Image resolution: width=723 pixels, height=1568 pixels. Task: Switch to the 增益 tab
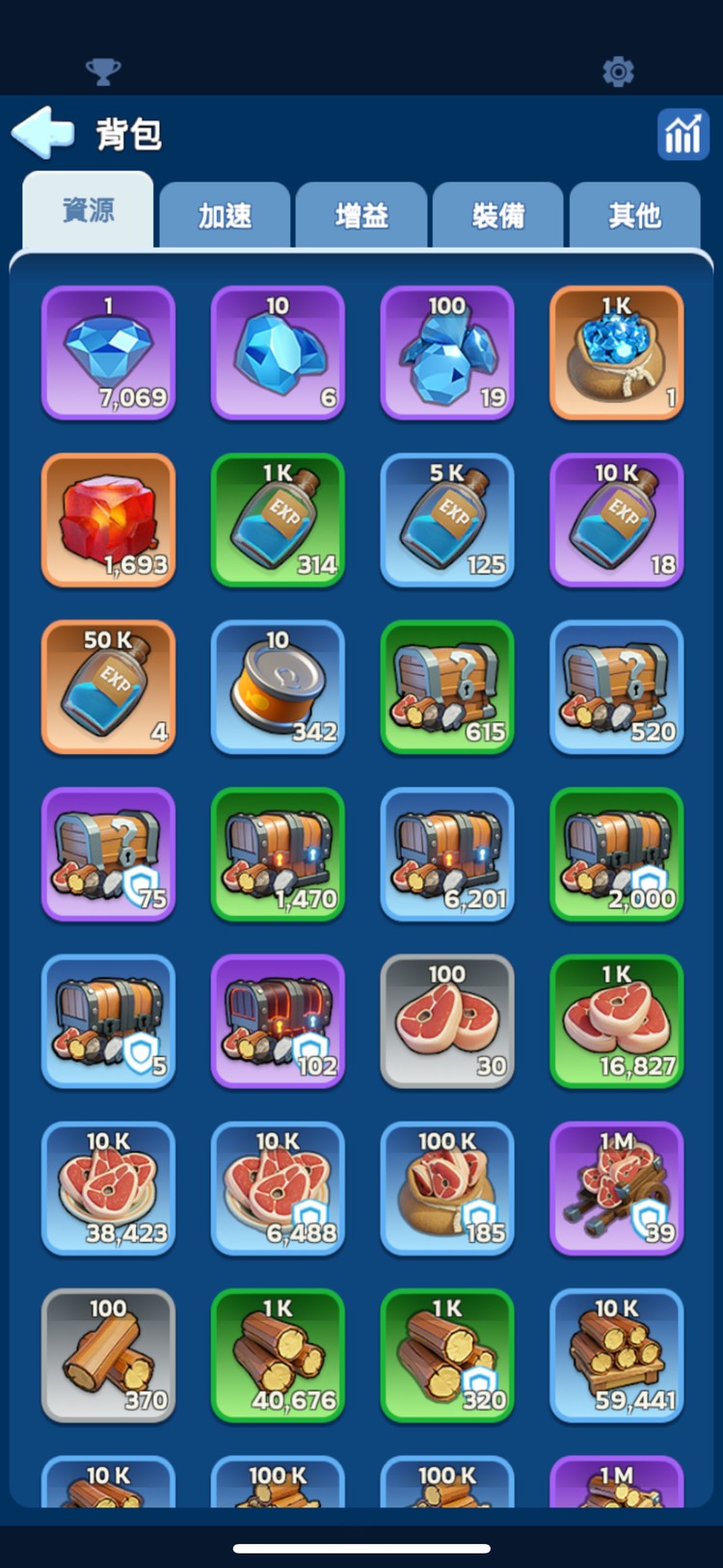pos(361,215)
